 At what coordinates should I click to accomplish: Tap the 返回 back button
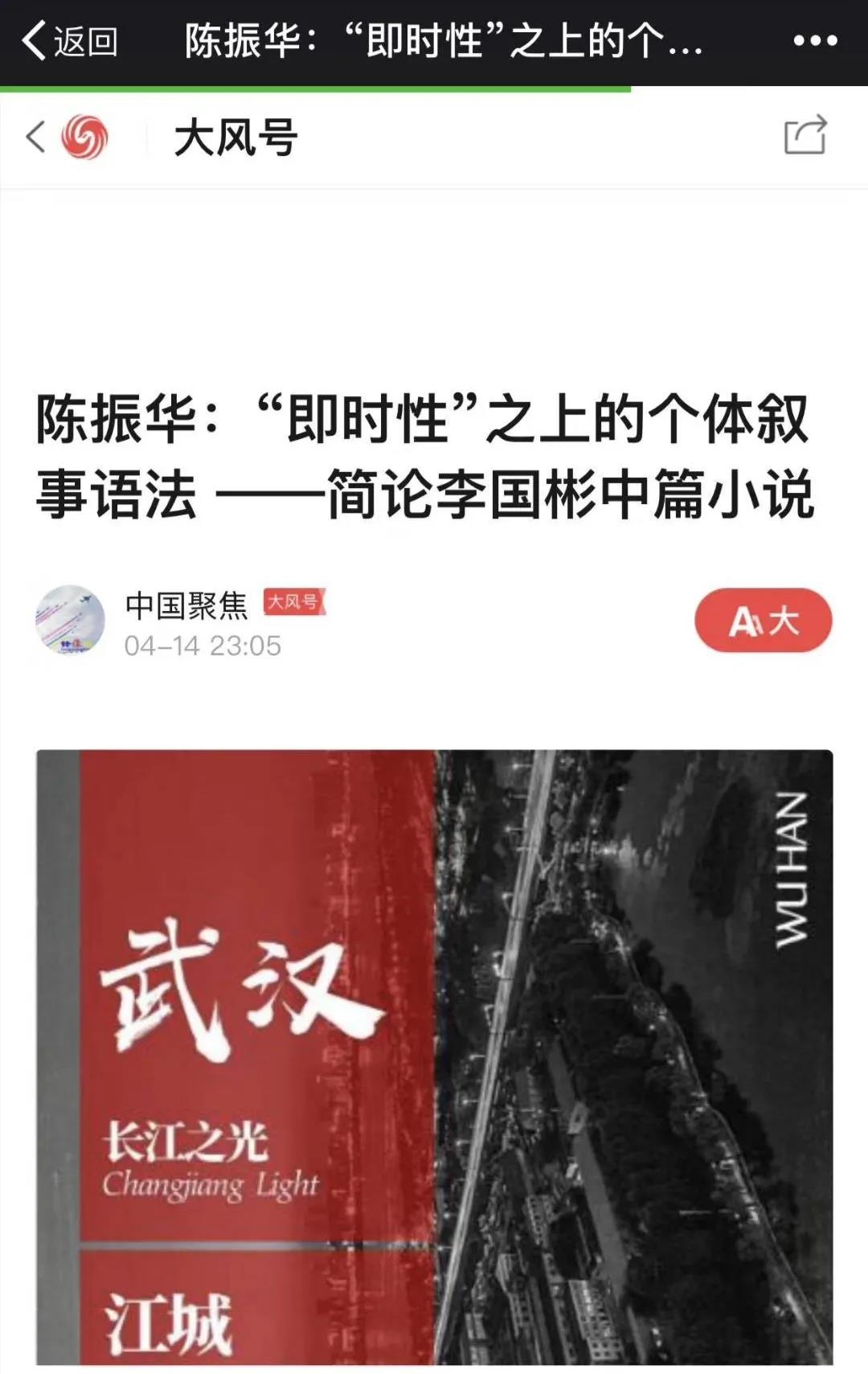click(69, 40)
